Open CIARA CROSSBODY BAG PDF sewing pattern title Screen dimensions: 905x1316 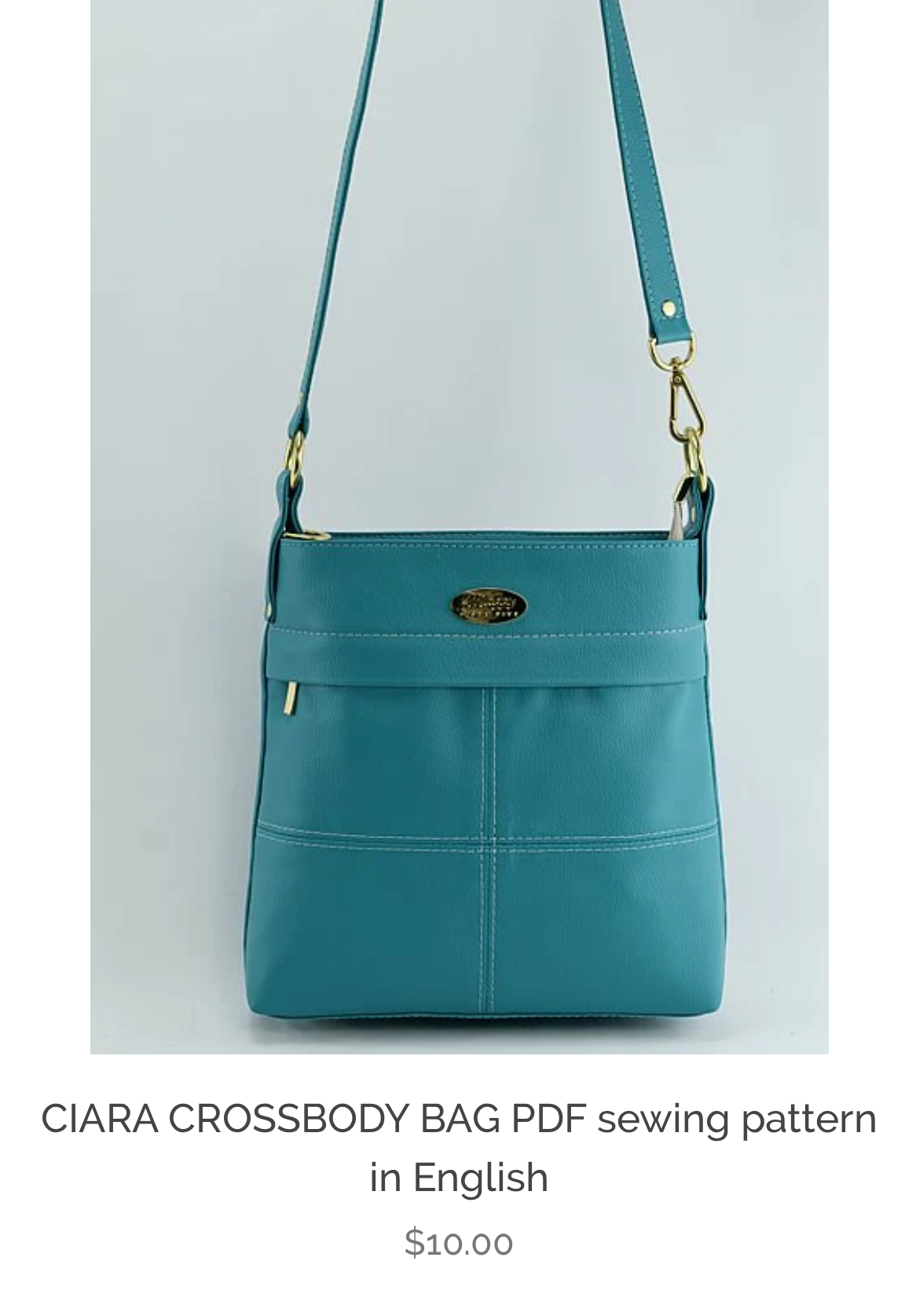coord(459,1146)
